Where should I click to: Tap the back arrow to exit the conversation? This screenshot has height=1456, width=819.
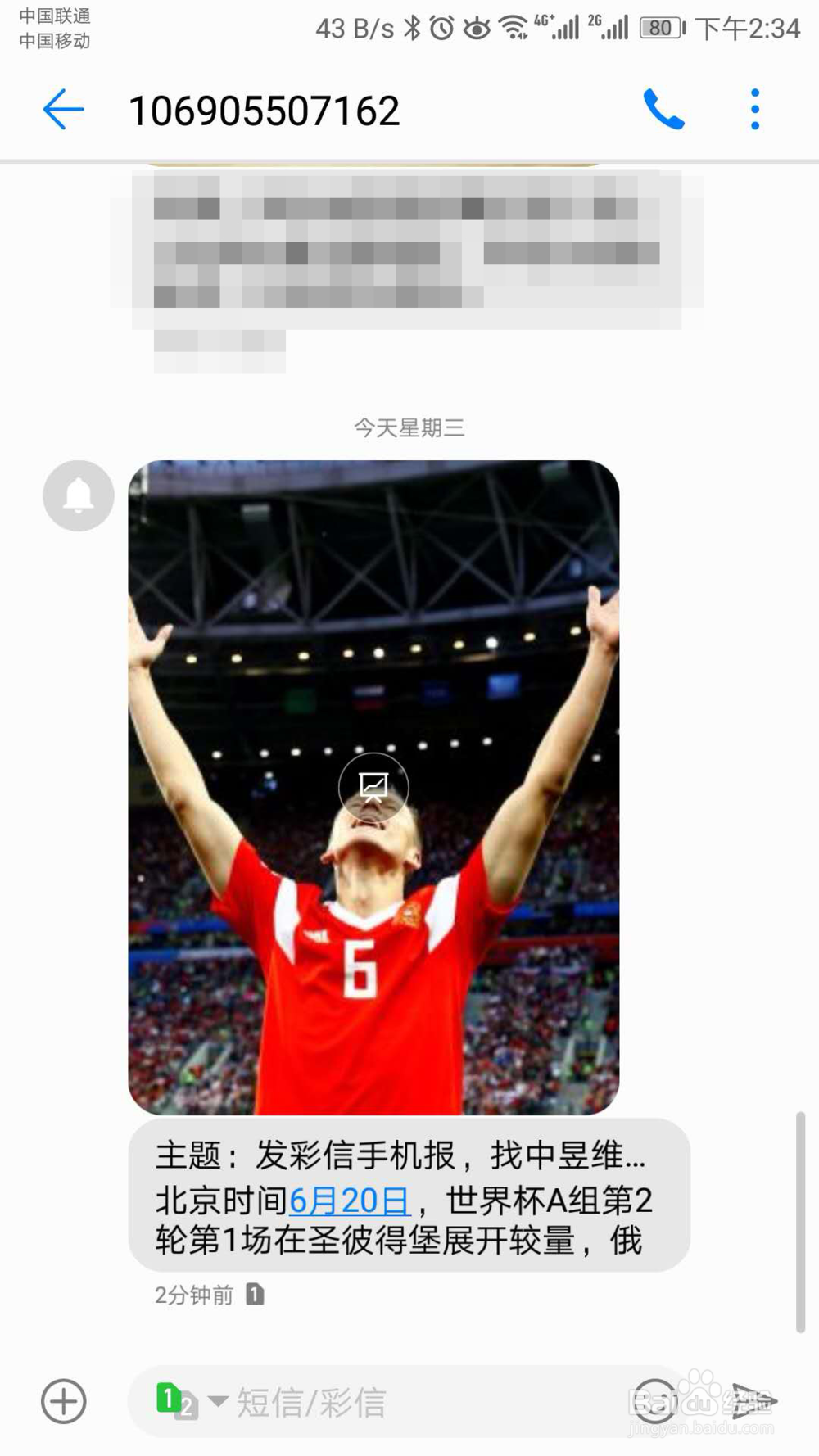[x=64, y=111]
